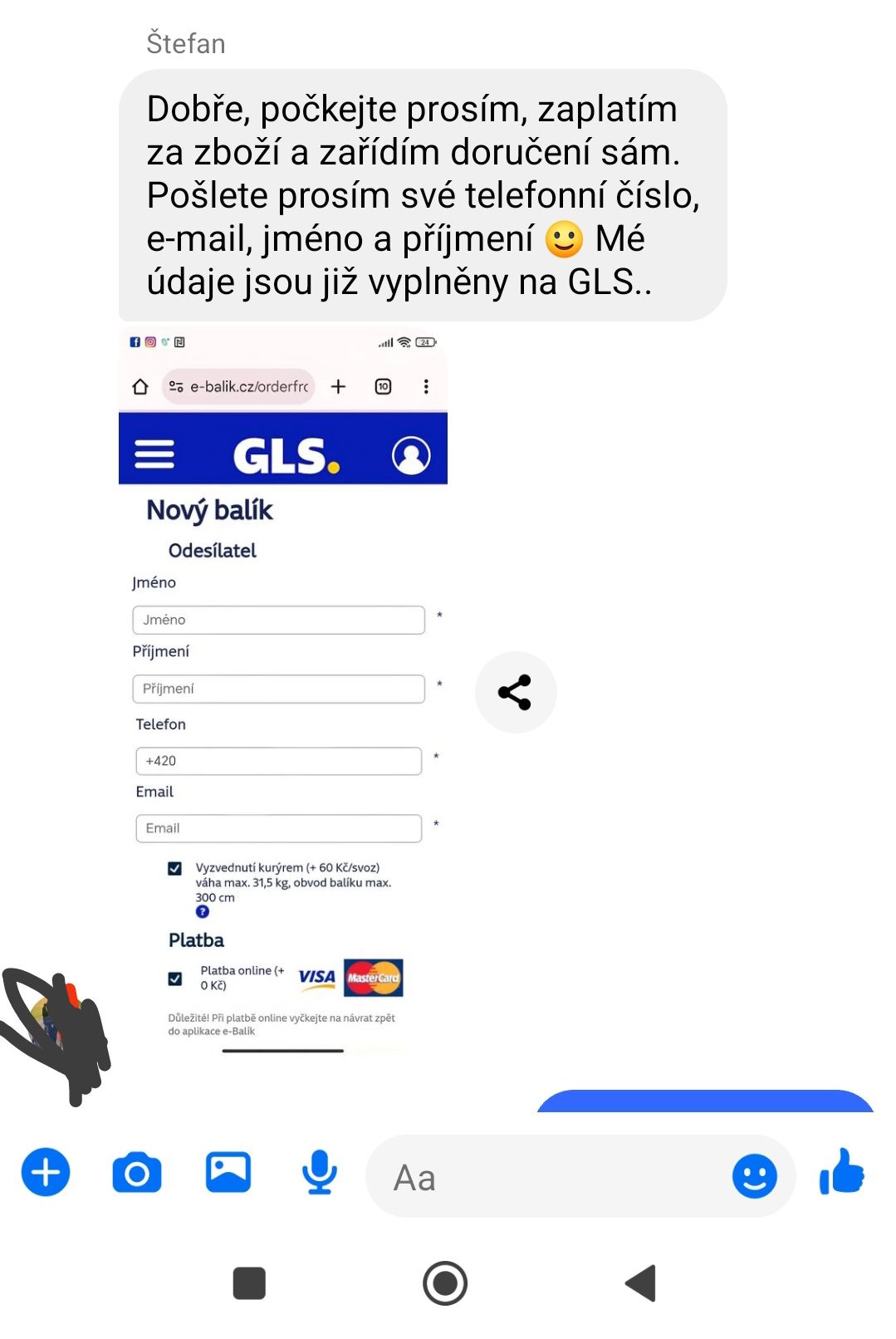Open the gallery to pick an image
This screenshot has width=896, height=1339.
pyautogui.click(x=228, y=1172)
